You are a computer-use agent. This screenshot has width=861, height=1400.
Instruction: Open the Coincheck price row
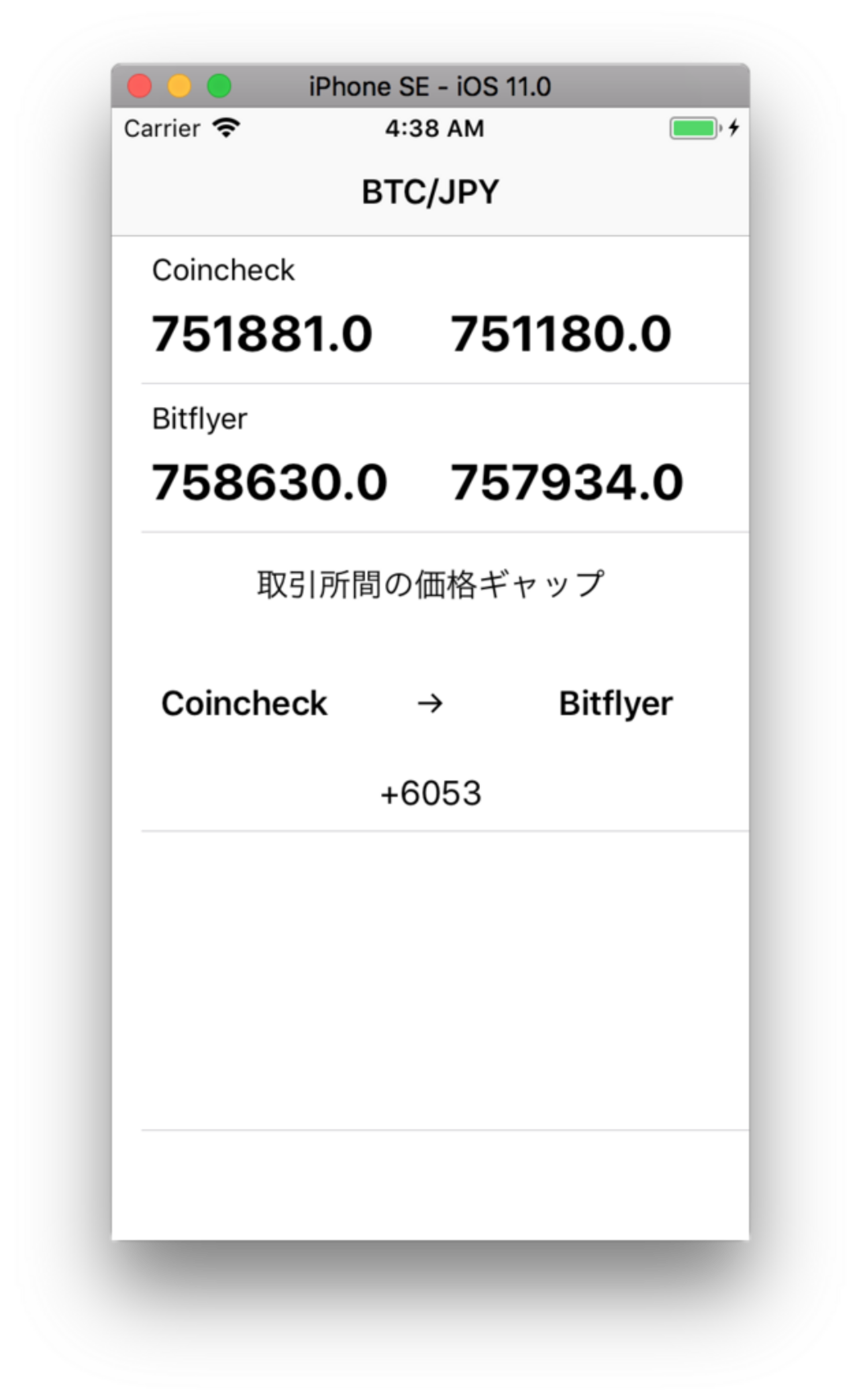click(430, 310)
